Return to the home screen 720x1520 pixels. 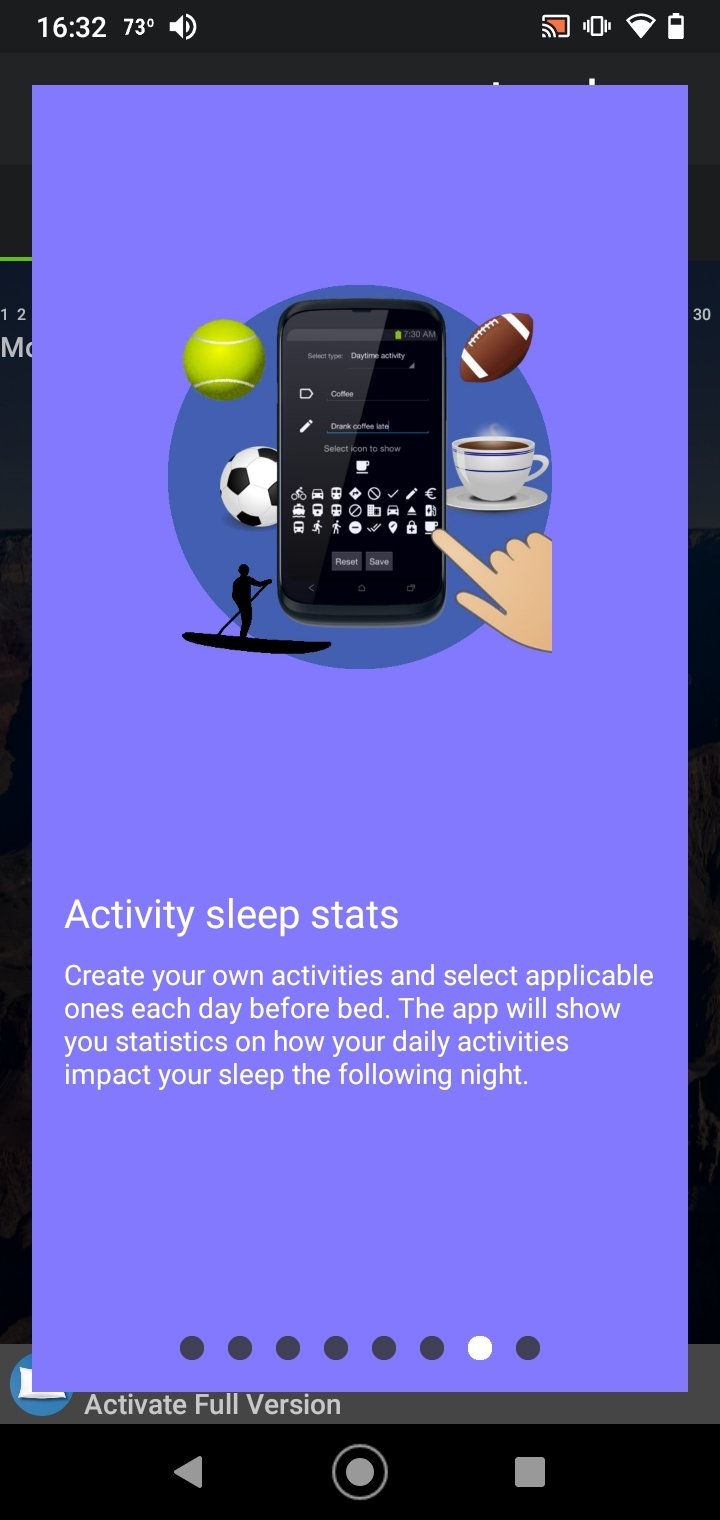click(360, 1472)
